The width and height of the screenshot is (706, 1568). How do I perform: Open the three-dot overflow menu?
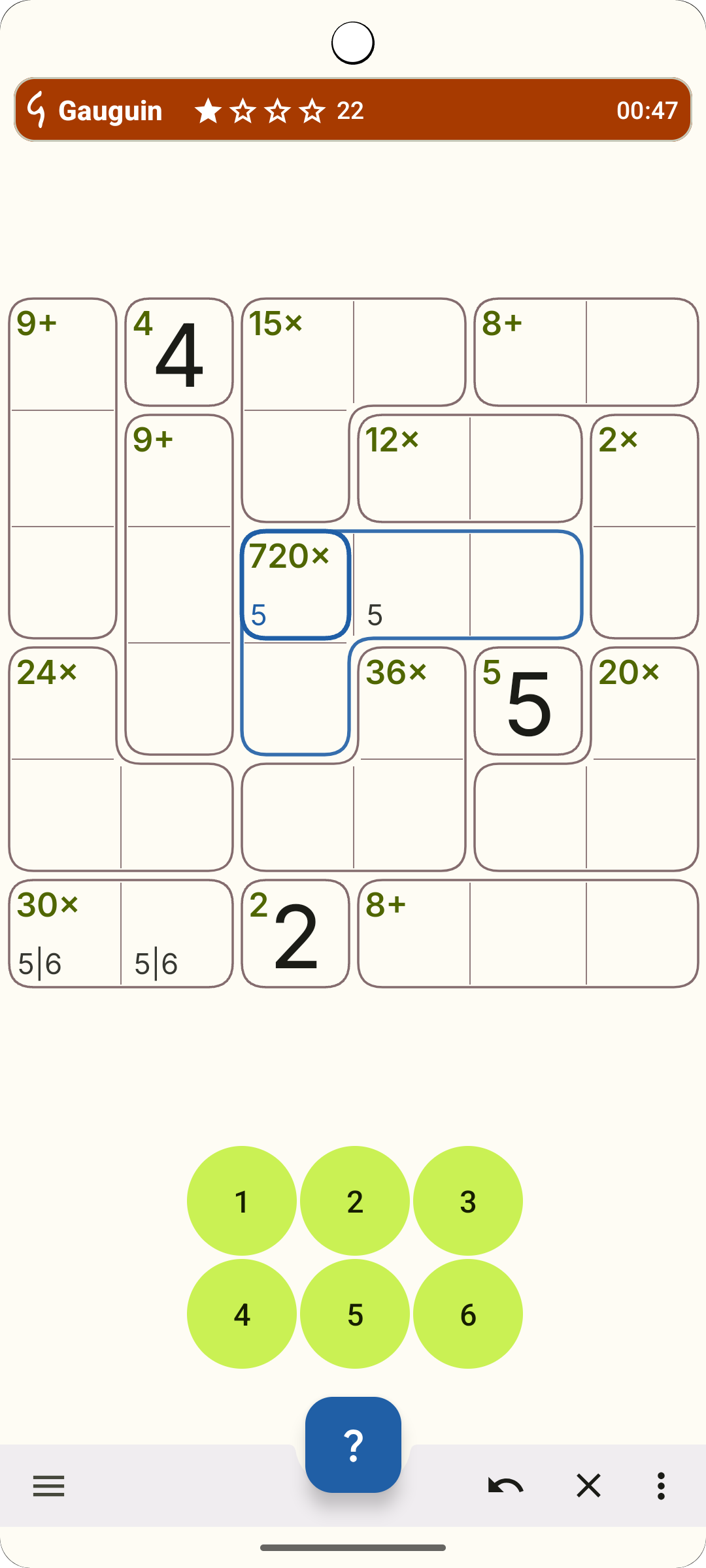click(661, 1486)
